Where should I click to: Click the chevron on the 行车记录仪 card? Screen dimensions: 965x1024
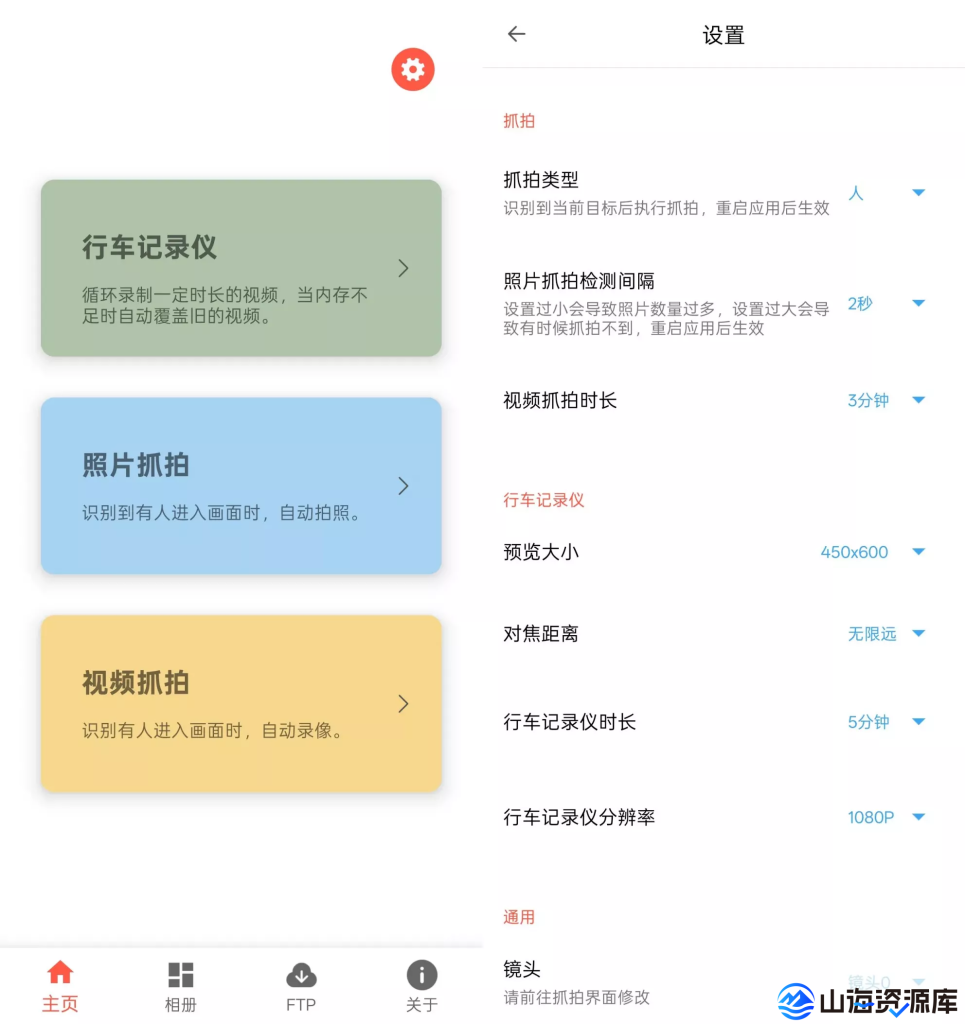coord(403,268)
